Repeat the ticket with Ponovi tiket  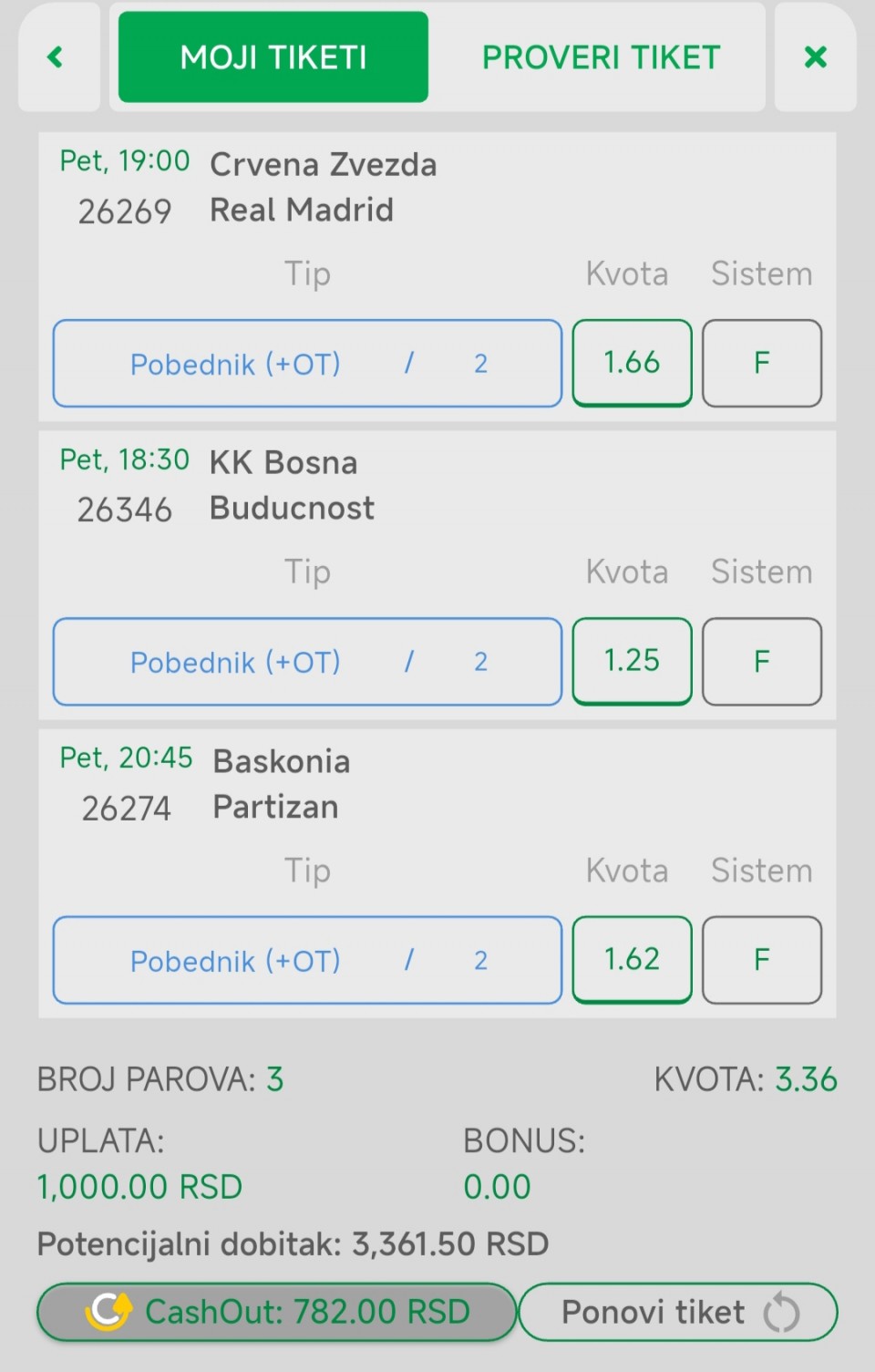pos(678,1312)
